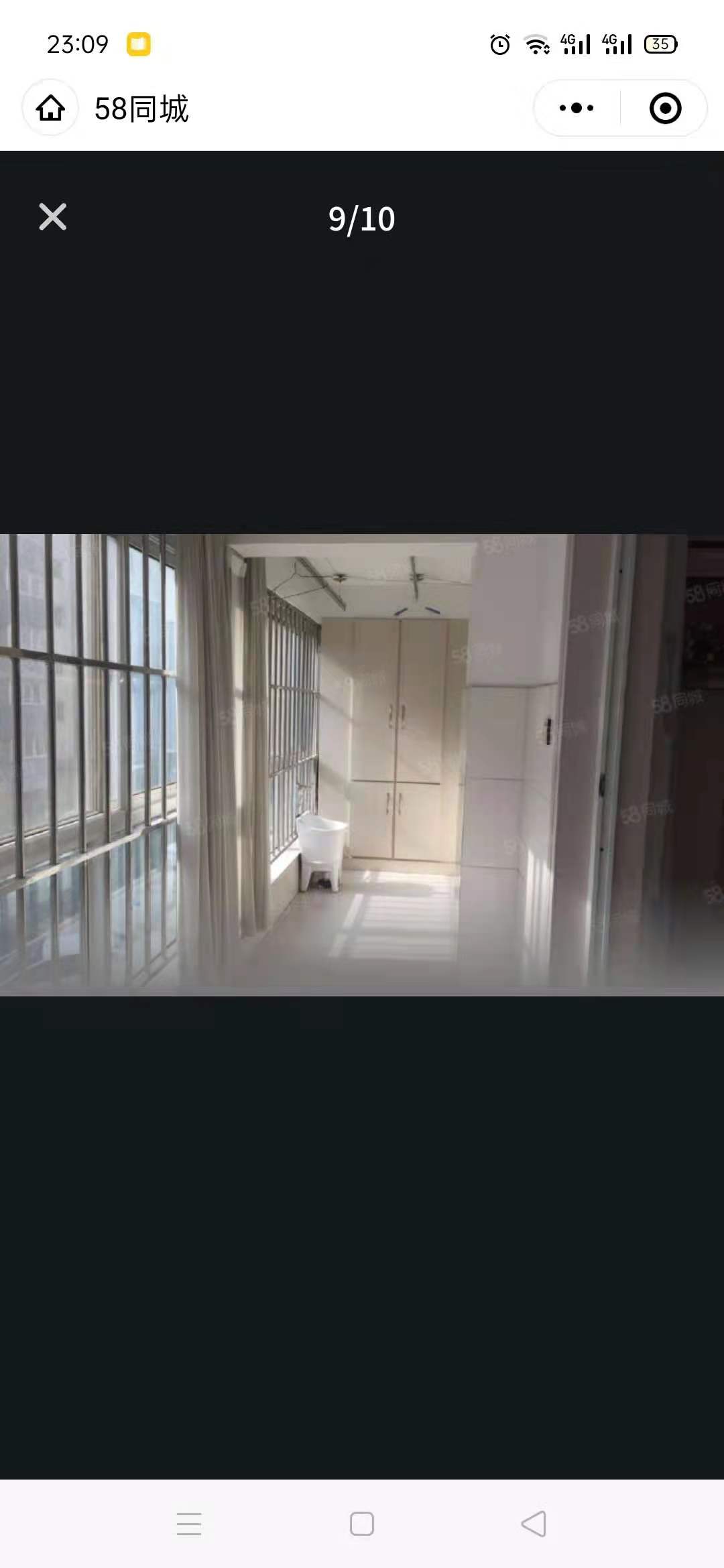Open the mini program three-dot menu
724x1568 pixels.
(577, 108)
